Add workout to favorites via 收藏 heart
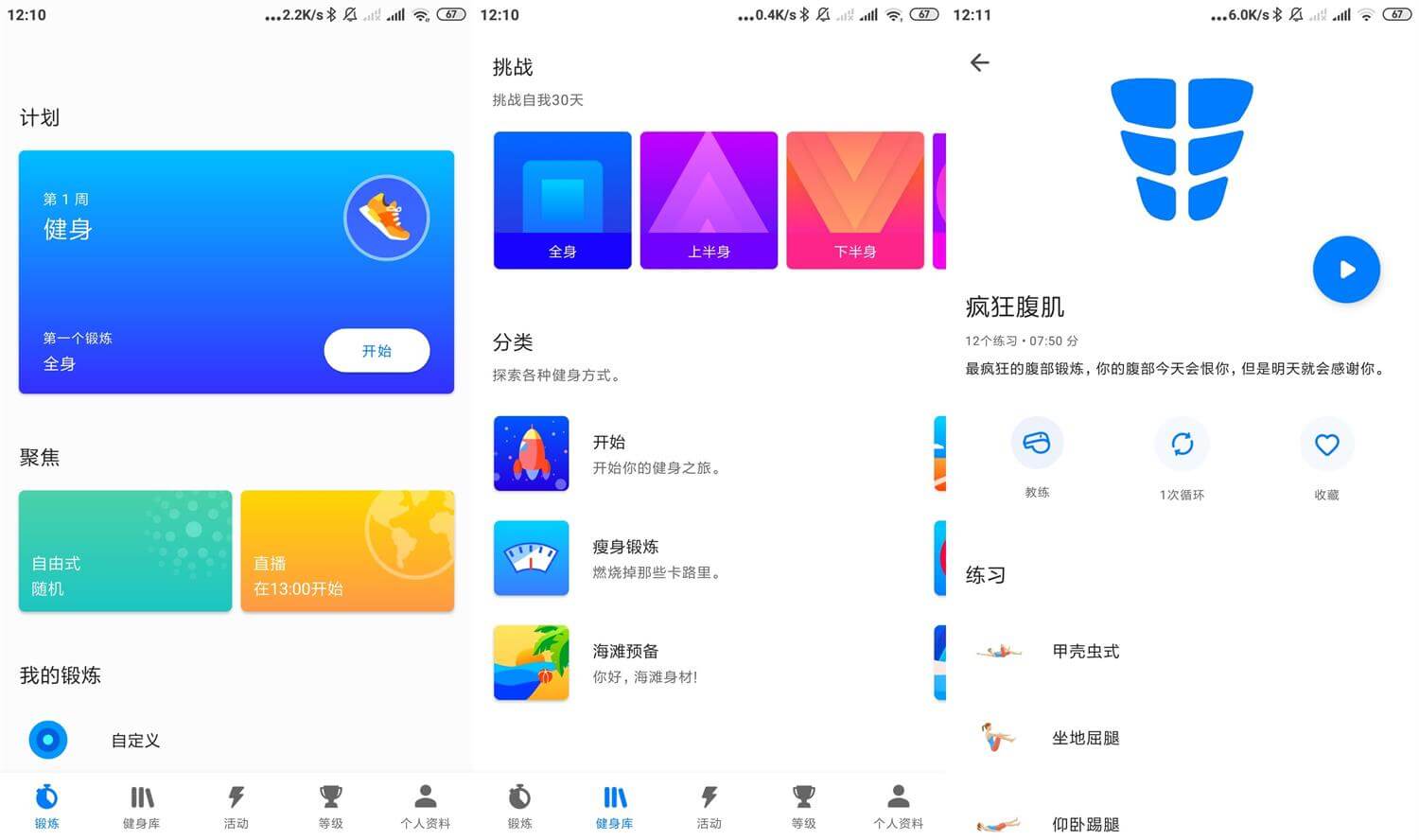The image size is (1419, 840). coord(1326,444)
